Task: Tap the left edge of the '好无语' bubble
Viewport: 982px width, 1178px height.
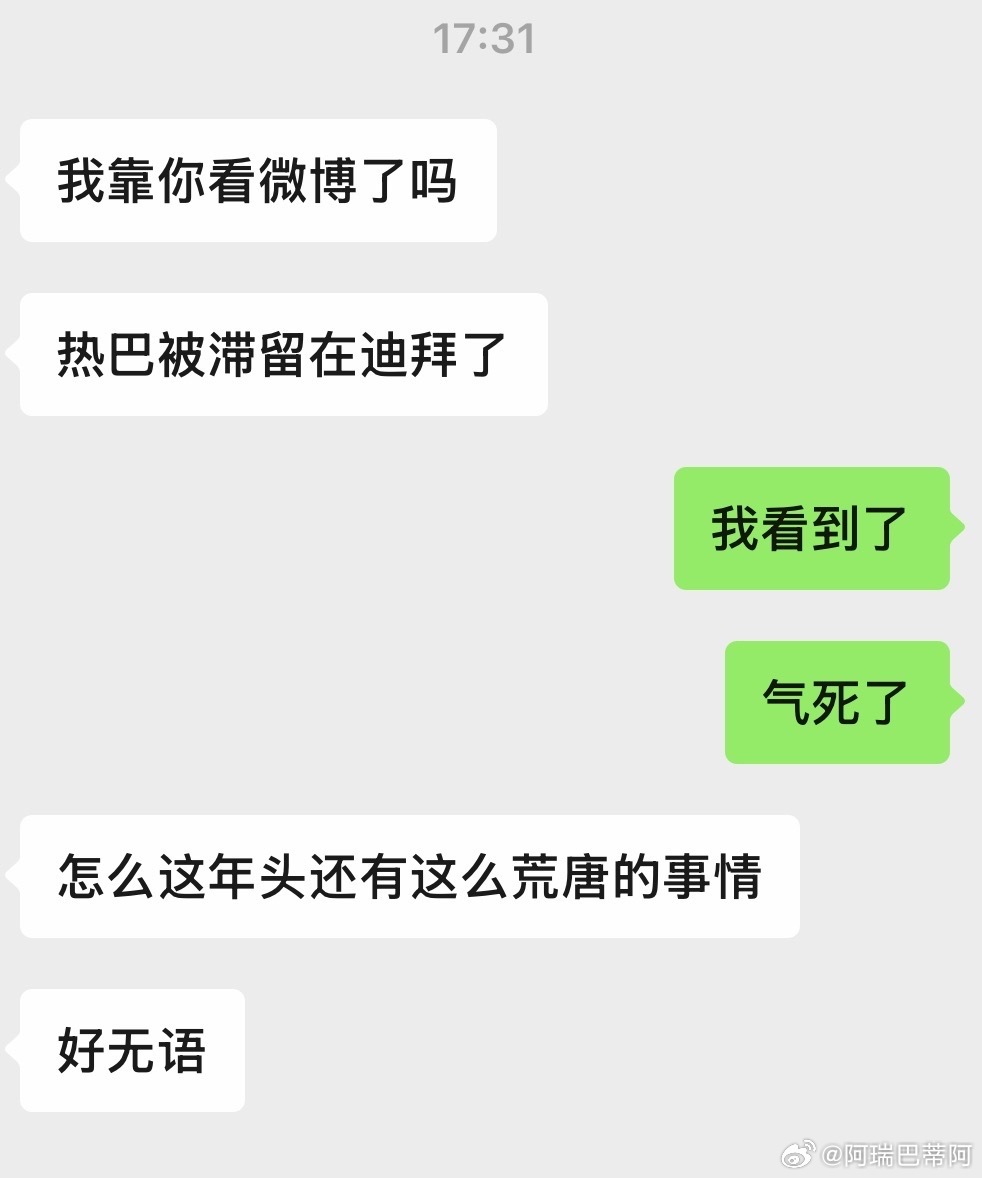Action: tap(25, 1049)
